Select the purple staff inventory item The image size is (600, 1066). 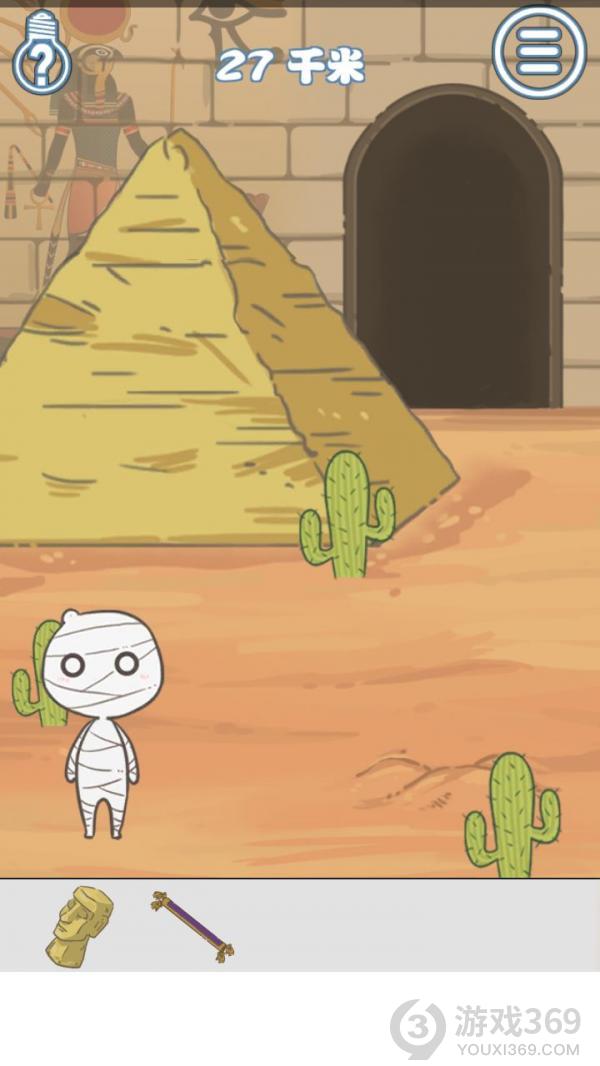point(193,927)
